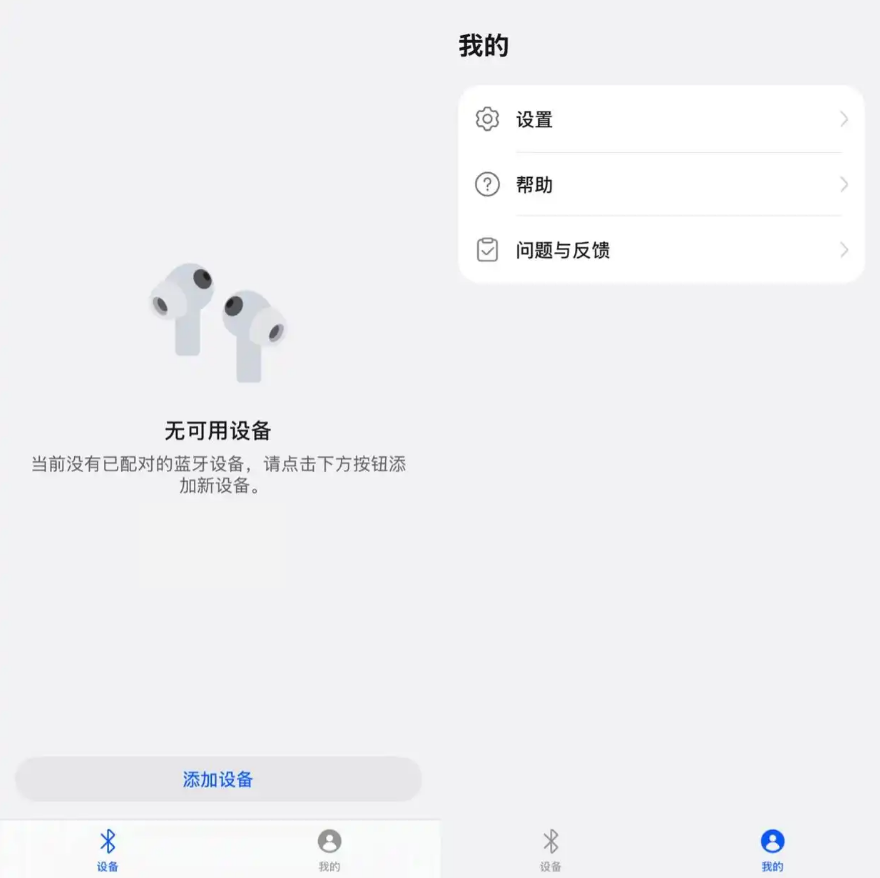Viewport: 880px width, 878px height.
Task: Switch to the inactive grey 设备 tab
Action: (x=550, y=848)
